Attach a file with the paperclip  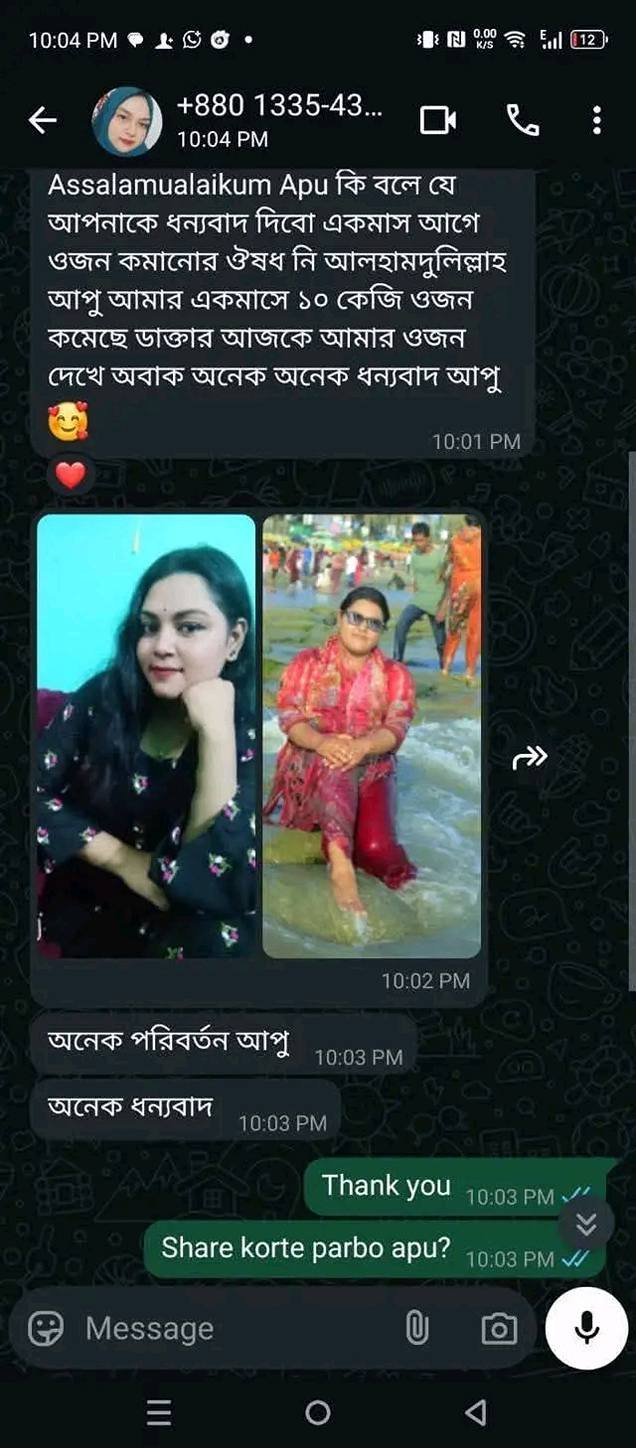click(417, 1328)
